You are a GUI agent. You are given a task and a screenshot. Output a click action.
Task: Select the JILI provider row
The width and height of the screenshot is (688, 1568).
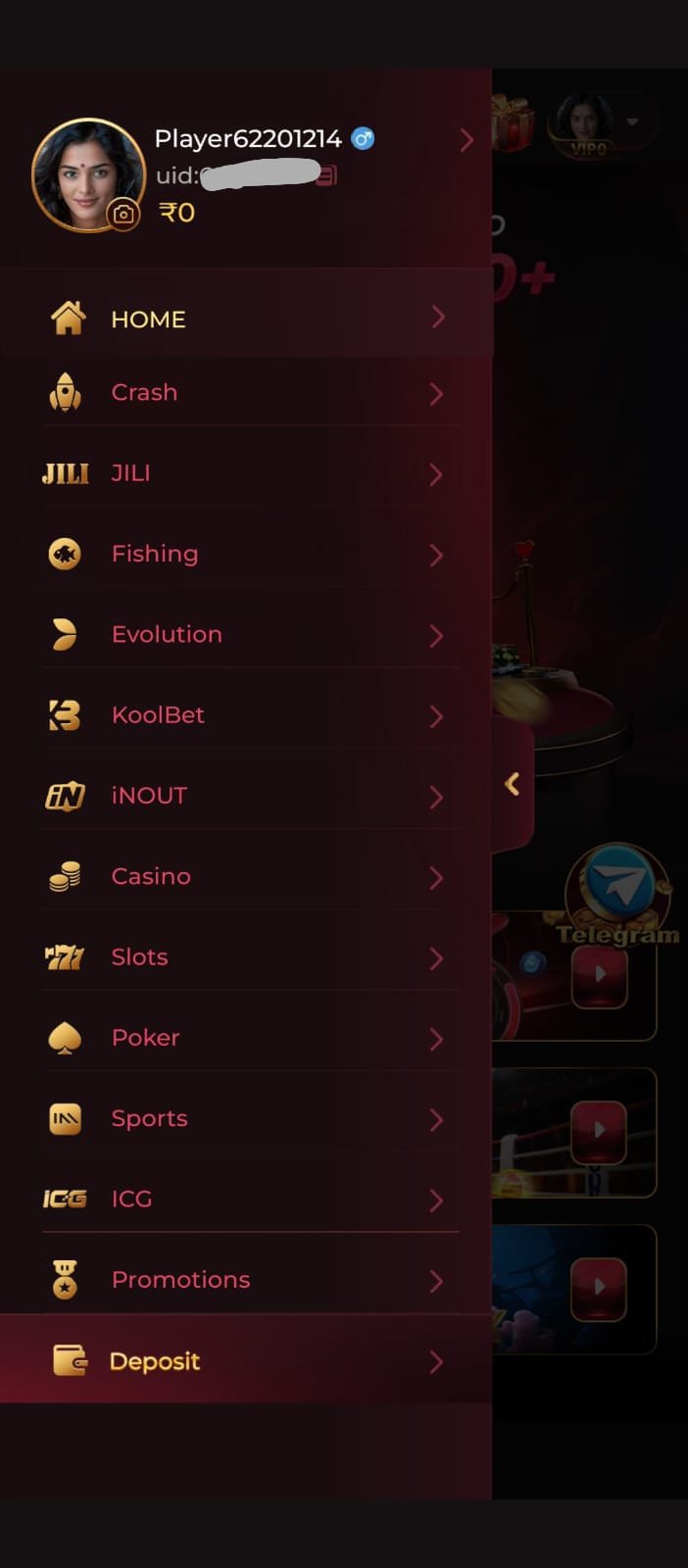coord(246,473)
